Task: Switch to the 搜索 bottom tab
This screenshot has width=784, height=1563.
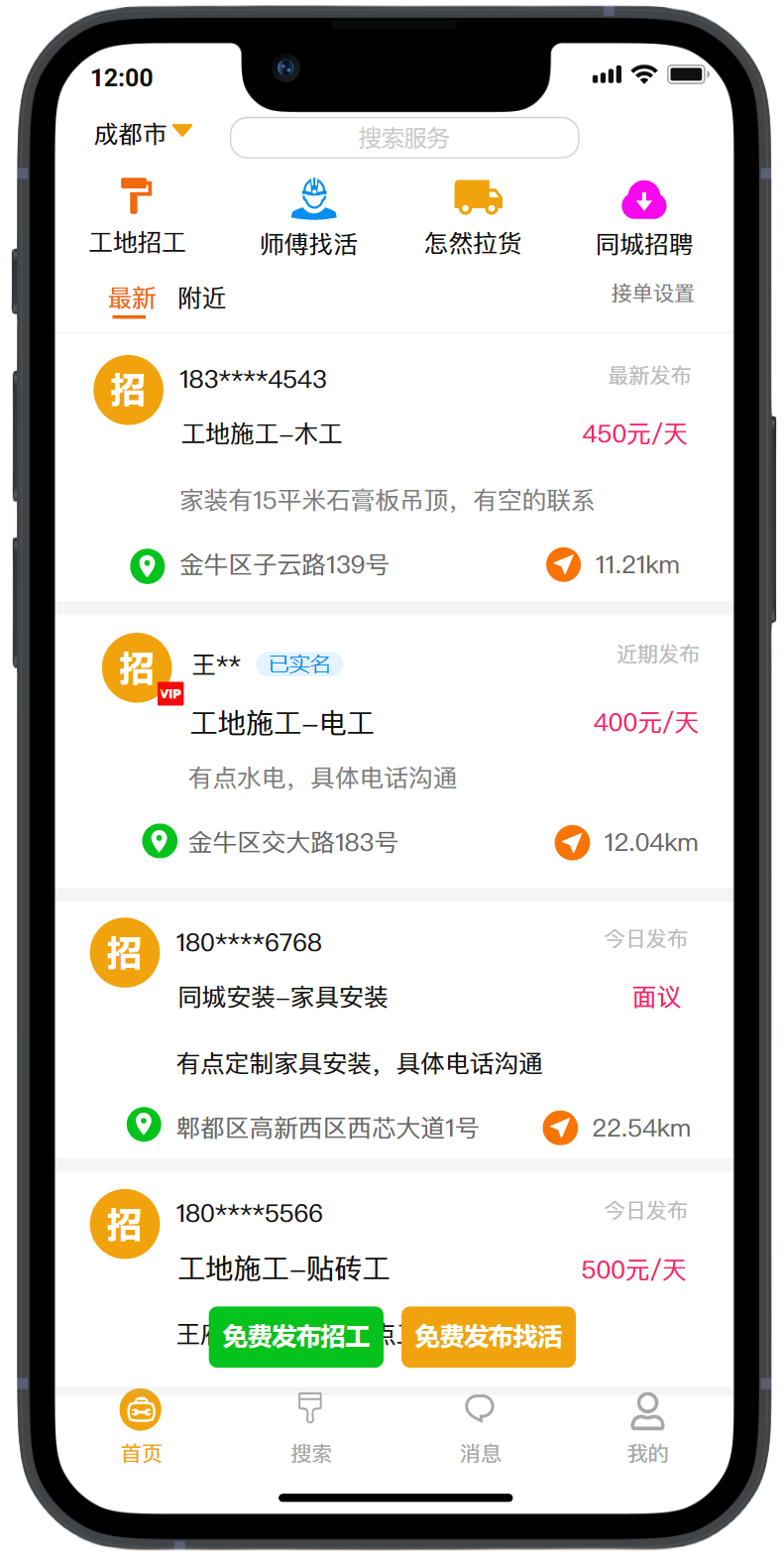Action: pos(310,1426)
